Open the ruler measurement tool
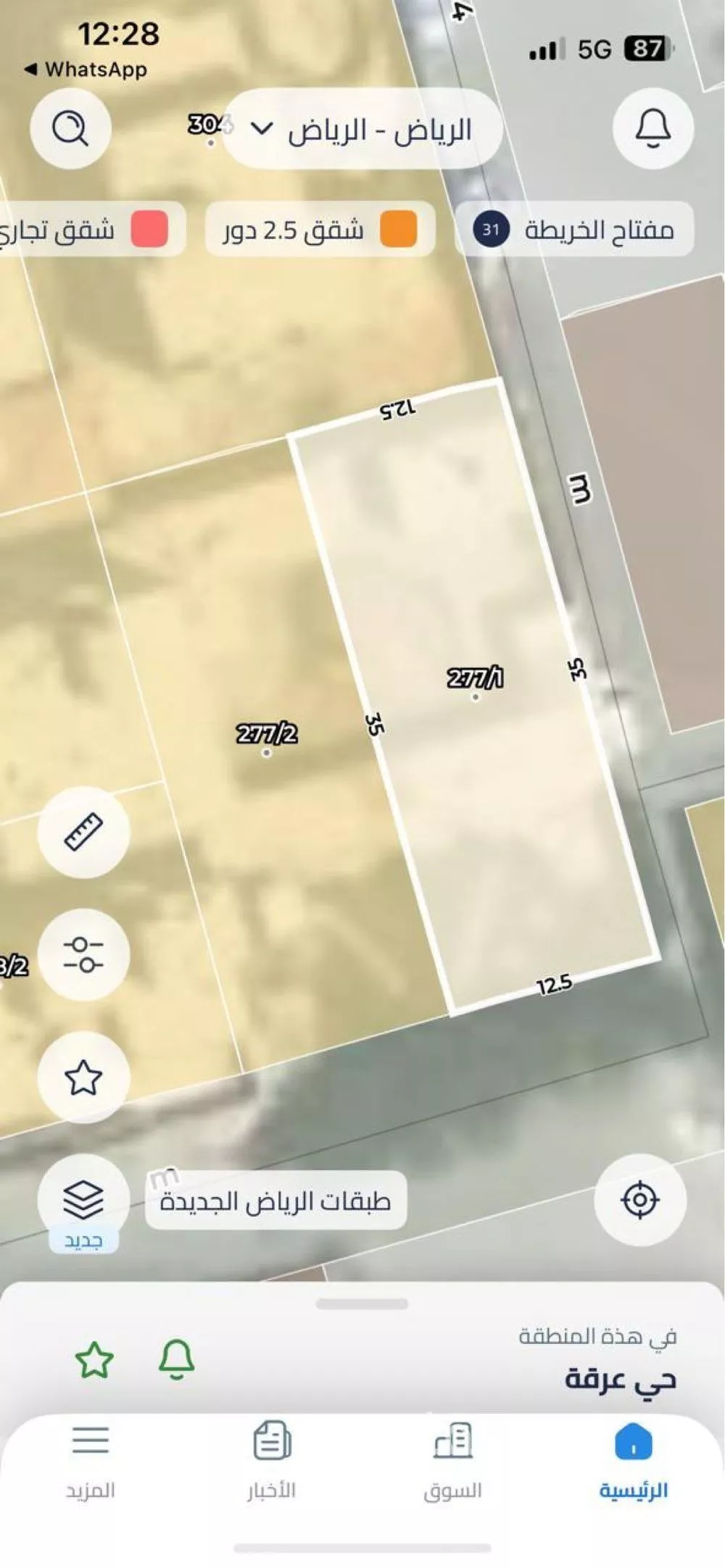 (x=83, y=832)
